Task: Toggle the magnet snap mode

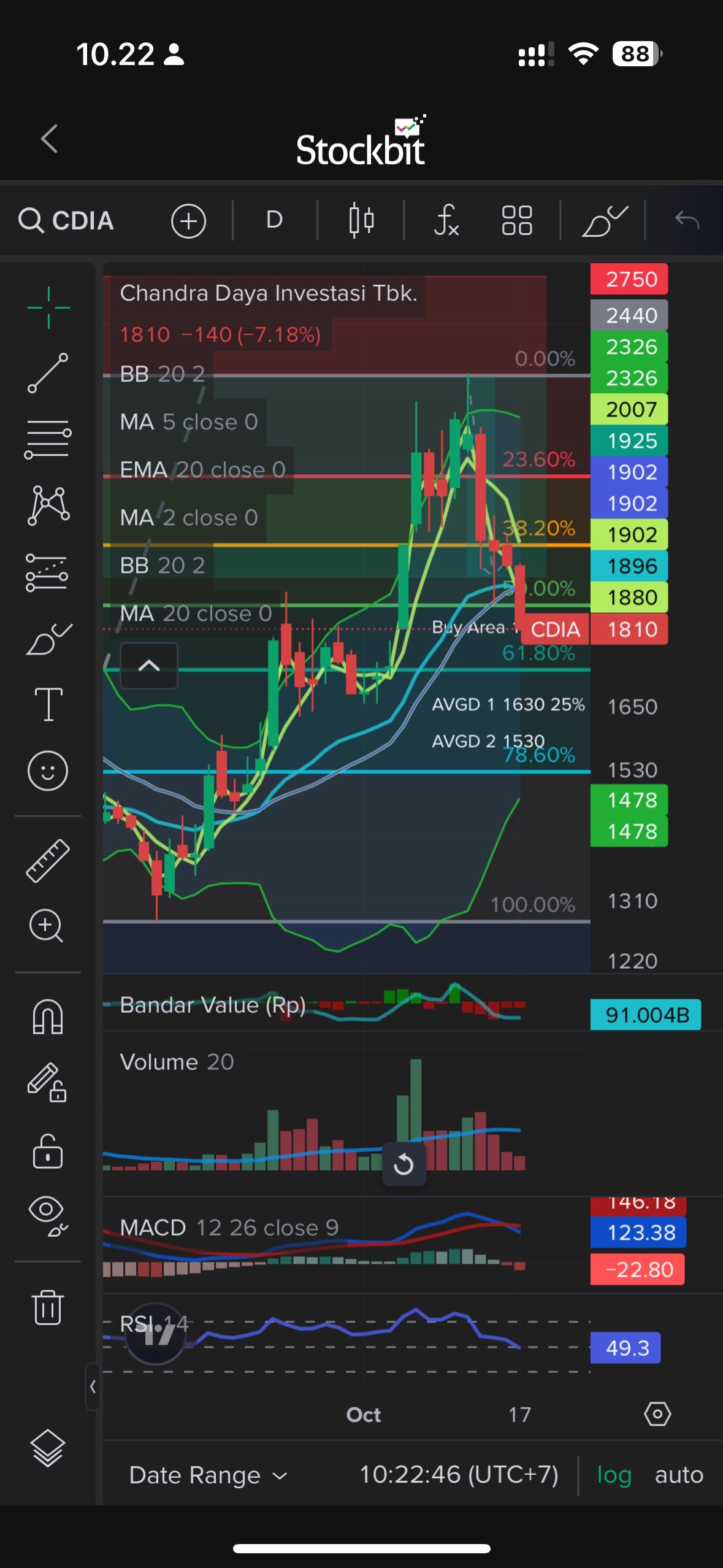Action: pyautogui.click(x=48, y=1017)
